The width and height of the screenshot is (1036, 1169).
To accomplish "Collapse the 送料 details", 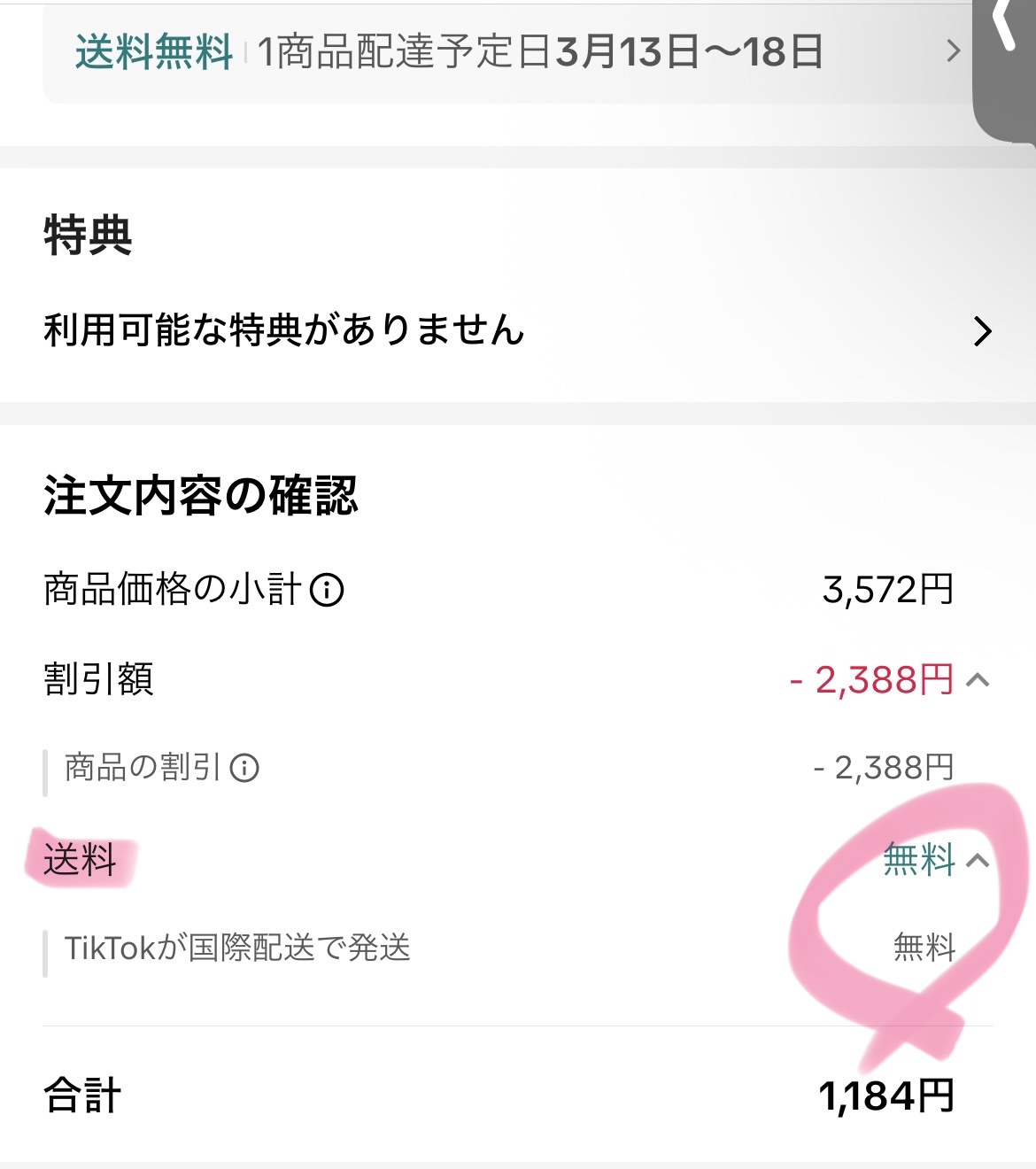I will (978, 861).
